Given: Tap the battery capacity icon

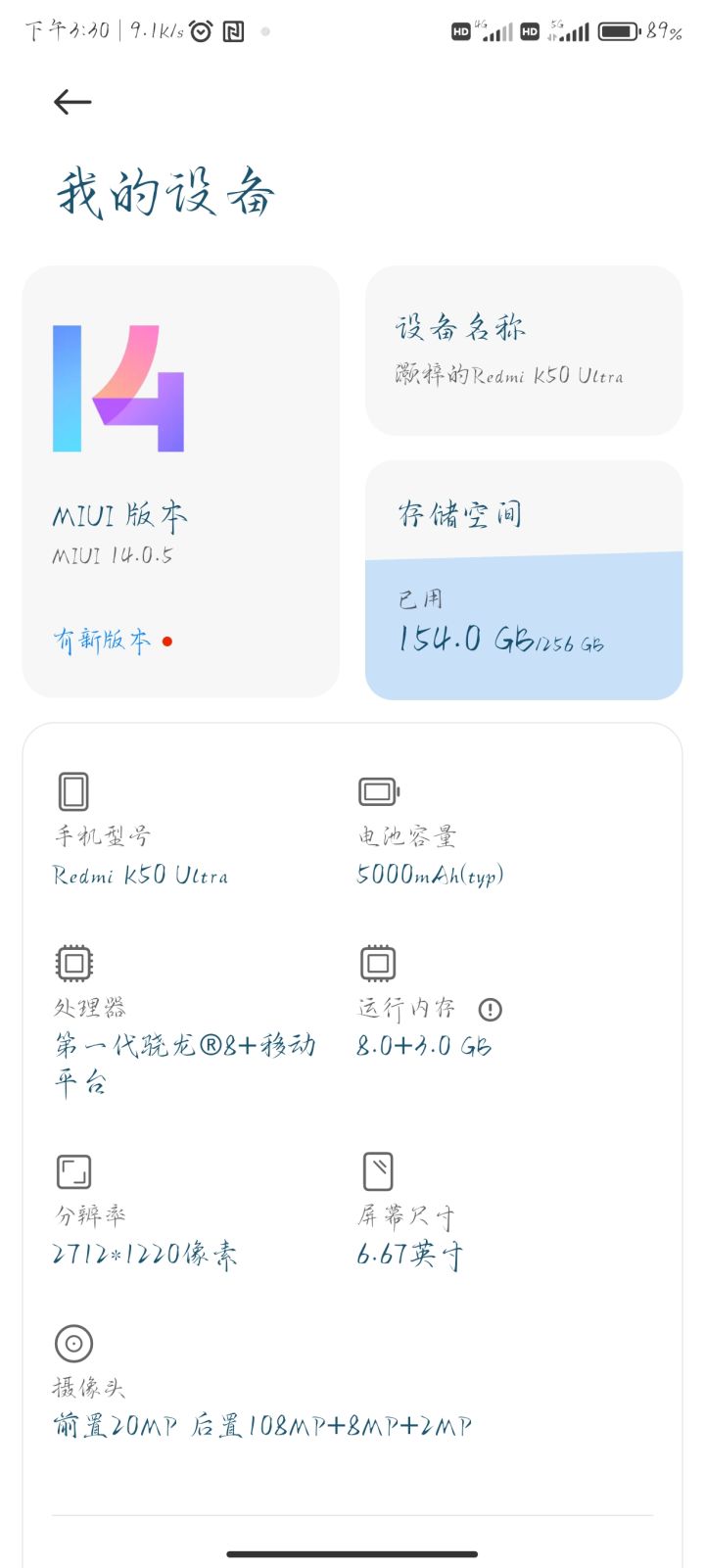Looking at the screenshot, I should point(378,791).
